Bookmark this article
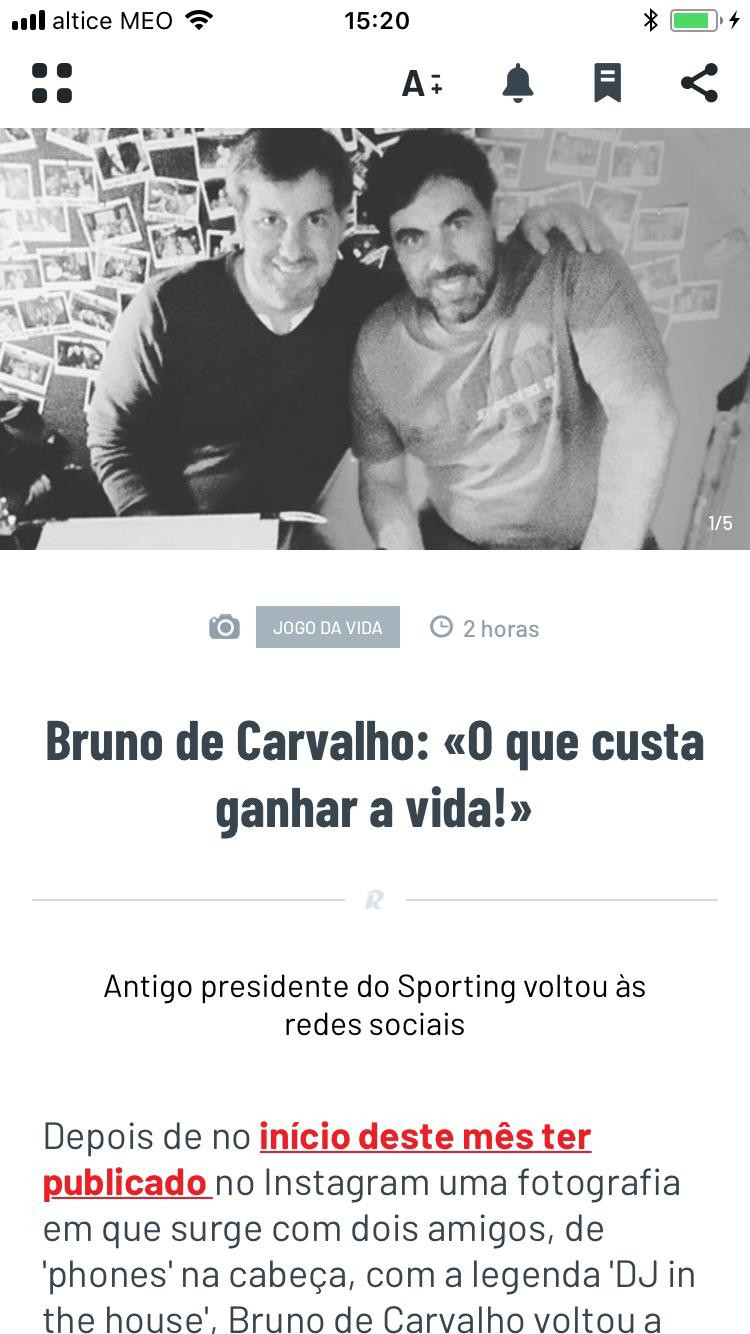This screenshot has width=750, height=1334. 607,83
